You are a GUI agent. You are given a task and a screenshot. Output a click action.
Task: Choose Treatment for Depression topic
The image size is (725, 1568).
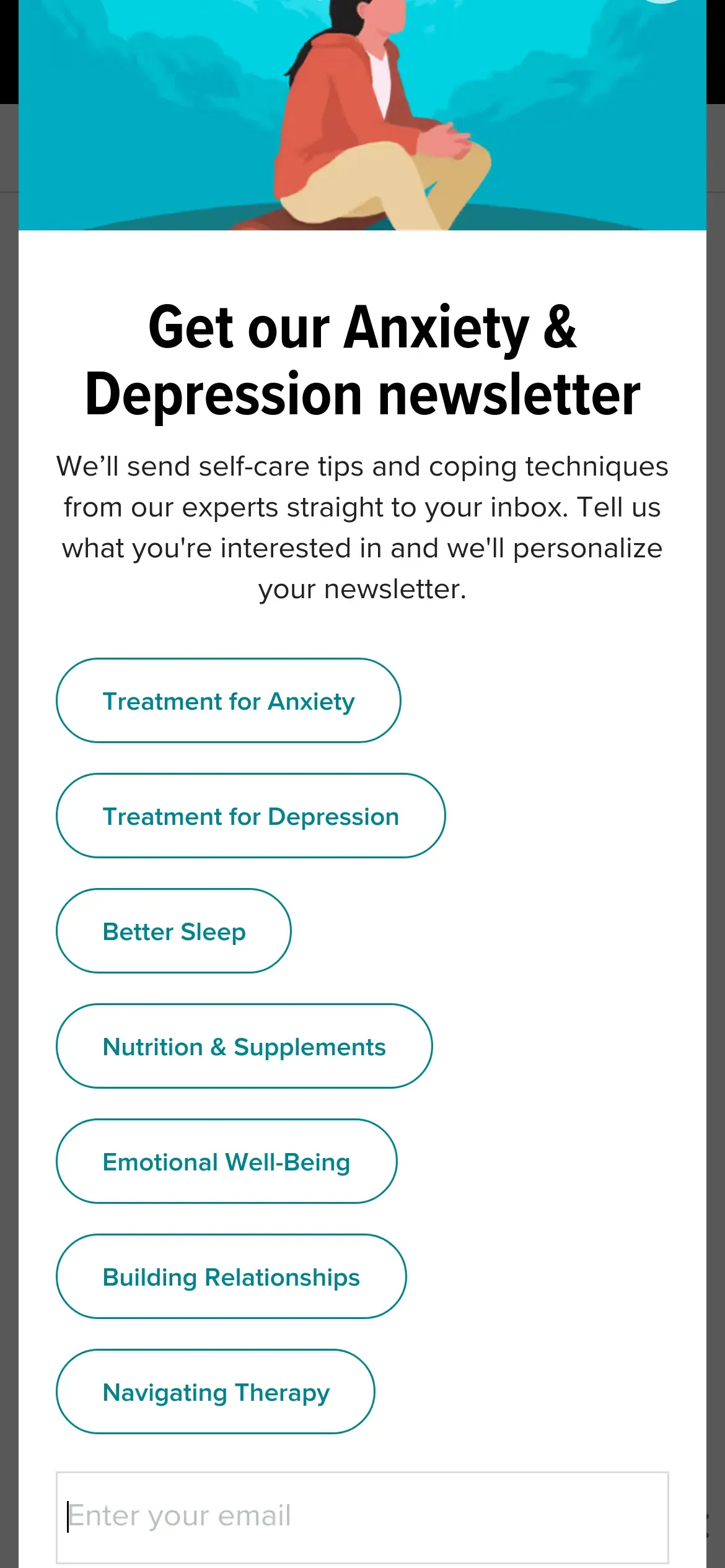(x=250, y=816)
